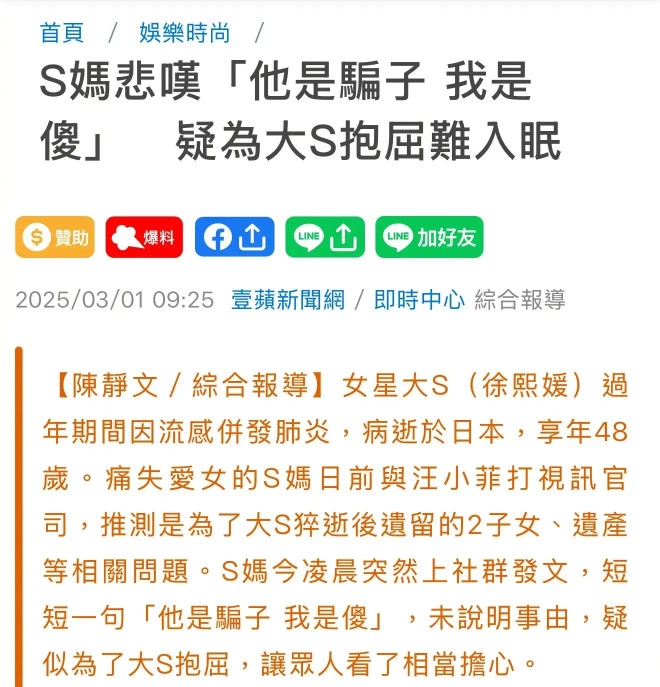This screenshot has width=660, height=687.
Task: Tap the 贊助 donate button
Action: pos(55,237)
